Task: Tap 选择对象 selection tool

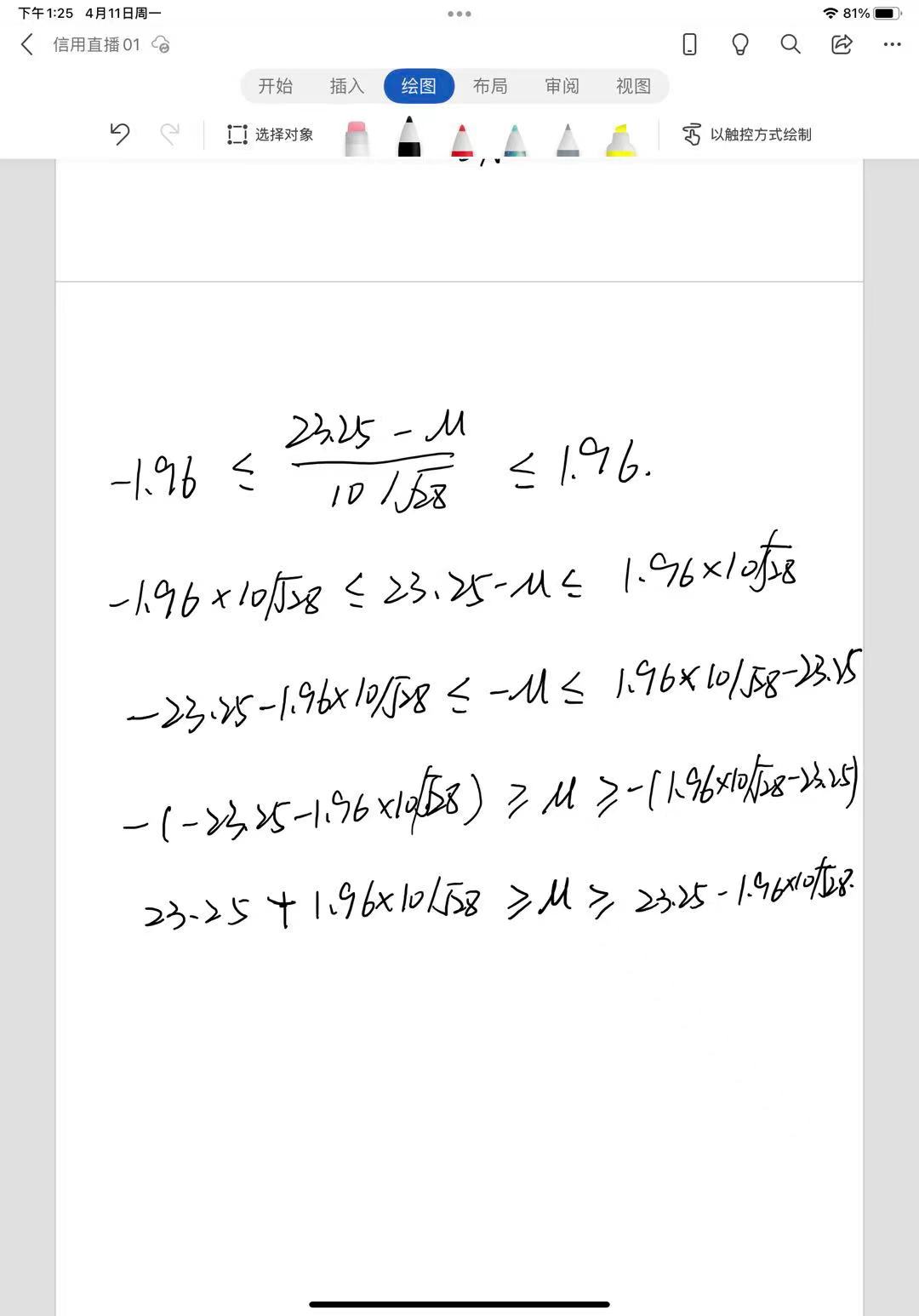Action: pos(271,134)
